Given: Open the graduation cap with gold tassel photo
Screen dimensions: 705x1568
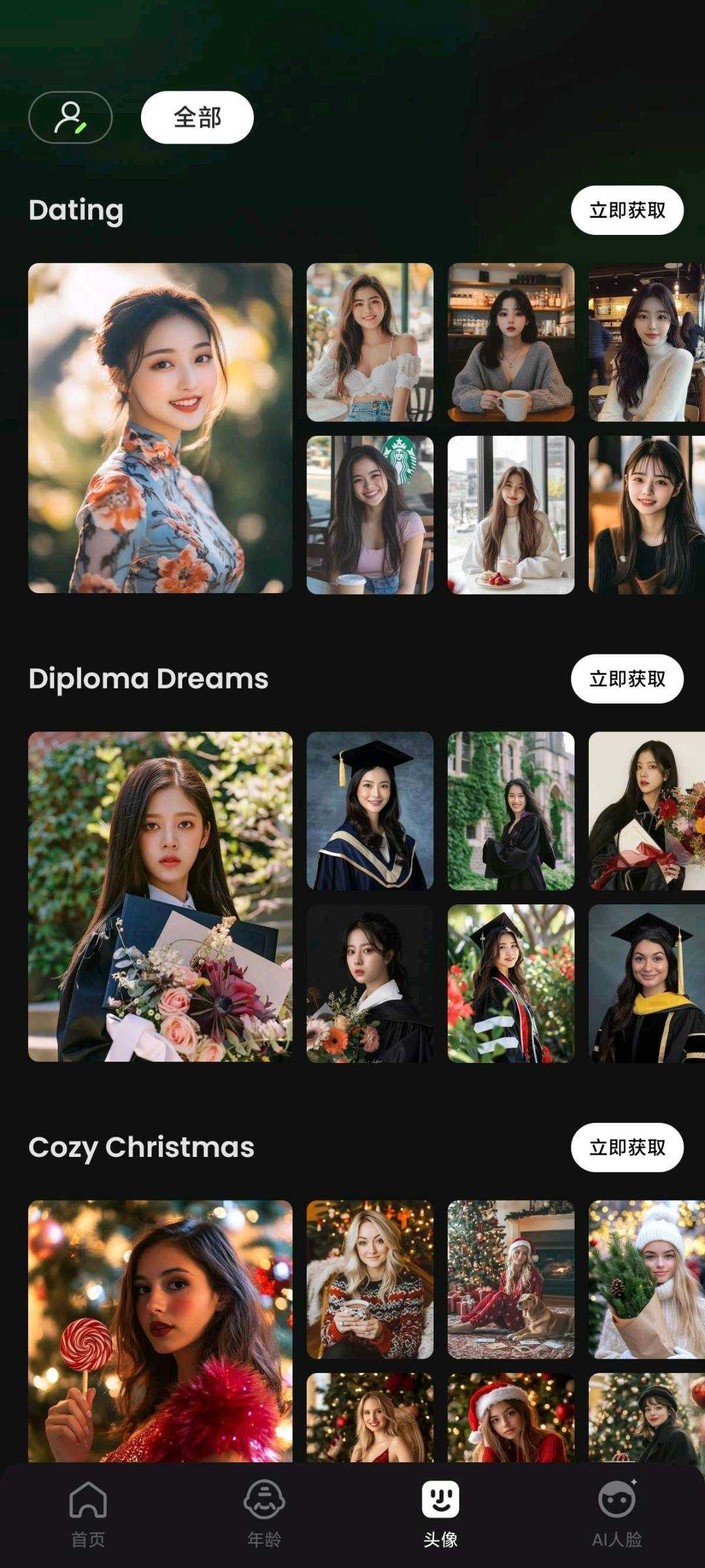Looking at the screenshot, I should click(x=369, y=810).
